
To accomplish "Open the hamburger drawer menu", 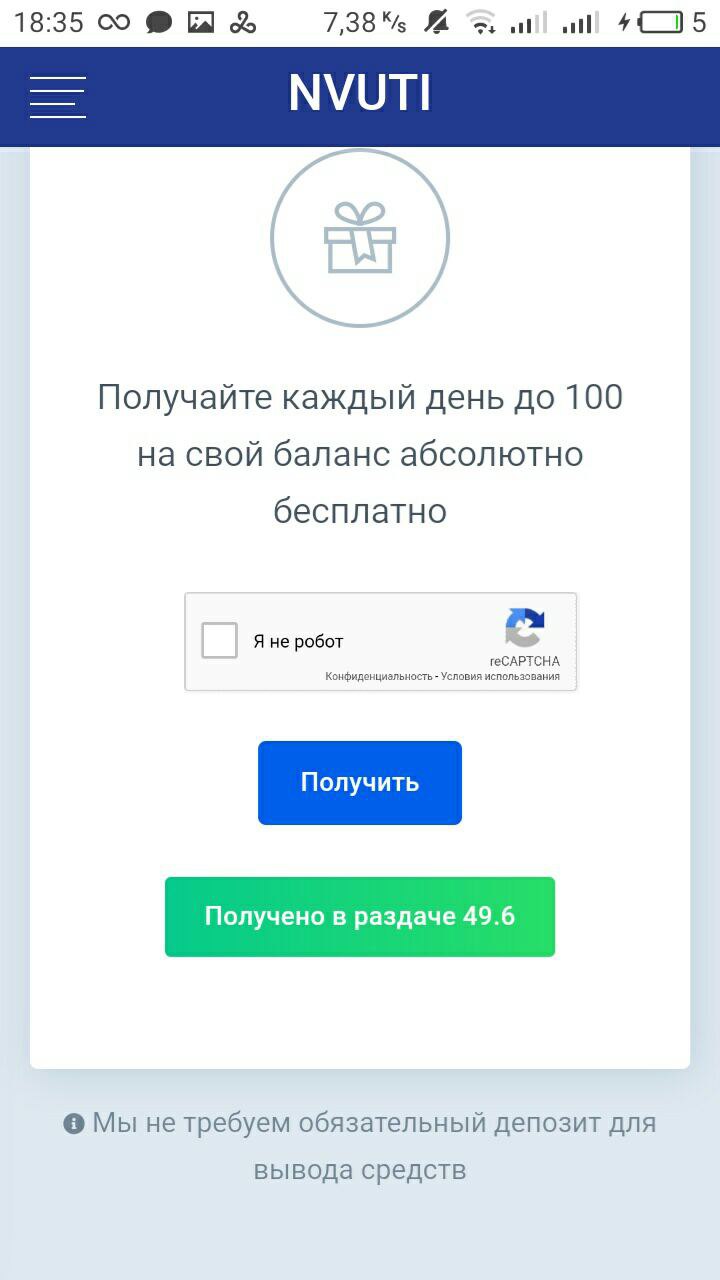I will [x=58, y=97].
